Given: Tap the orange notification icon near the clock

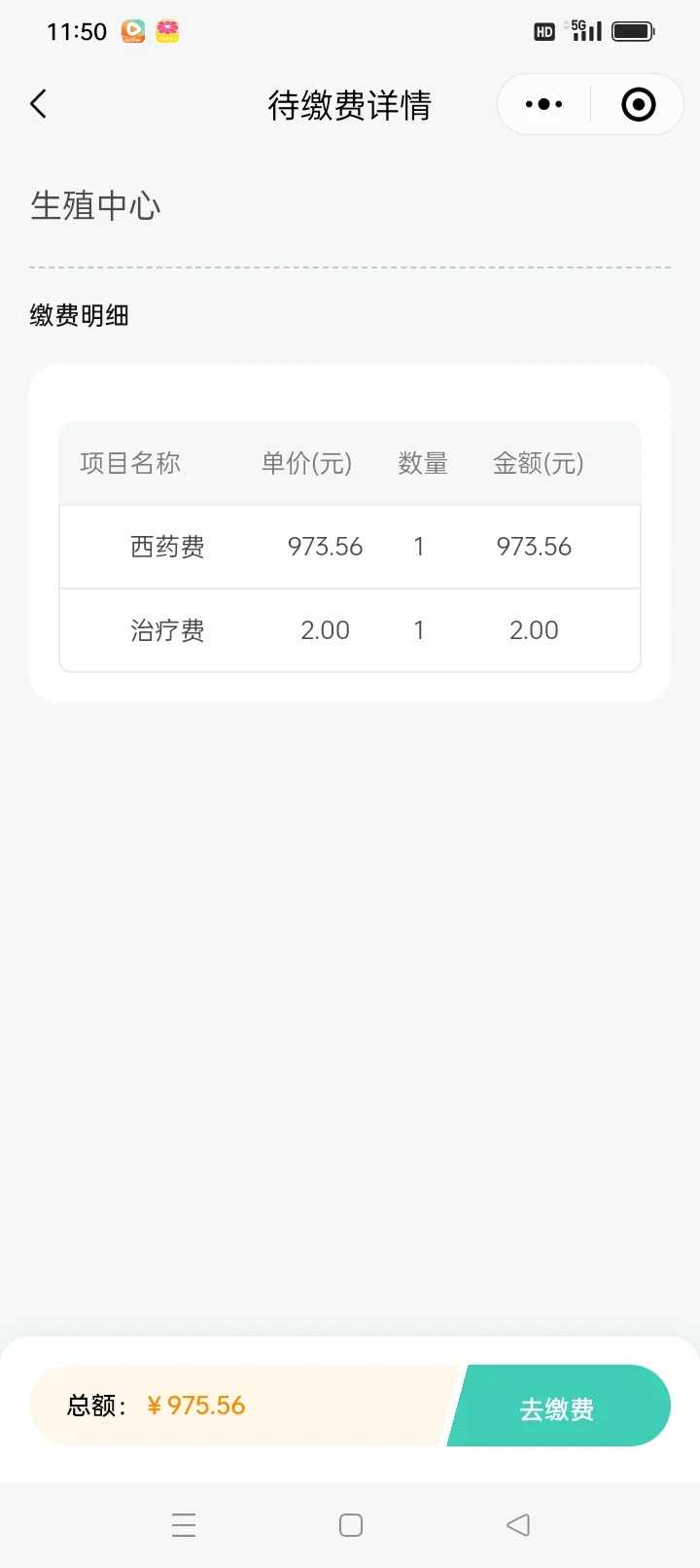Looking at the screenshot, I should click(x=132, y=30).
